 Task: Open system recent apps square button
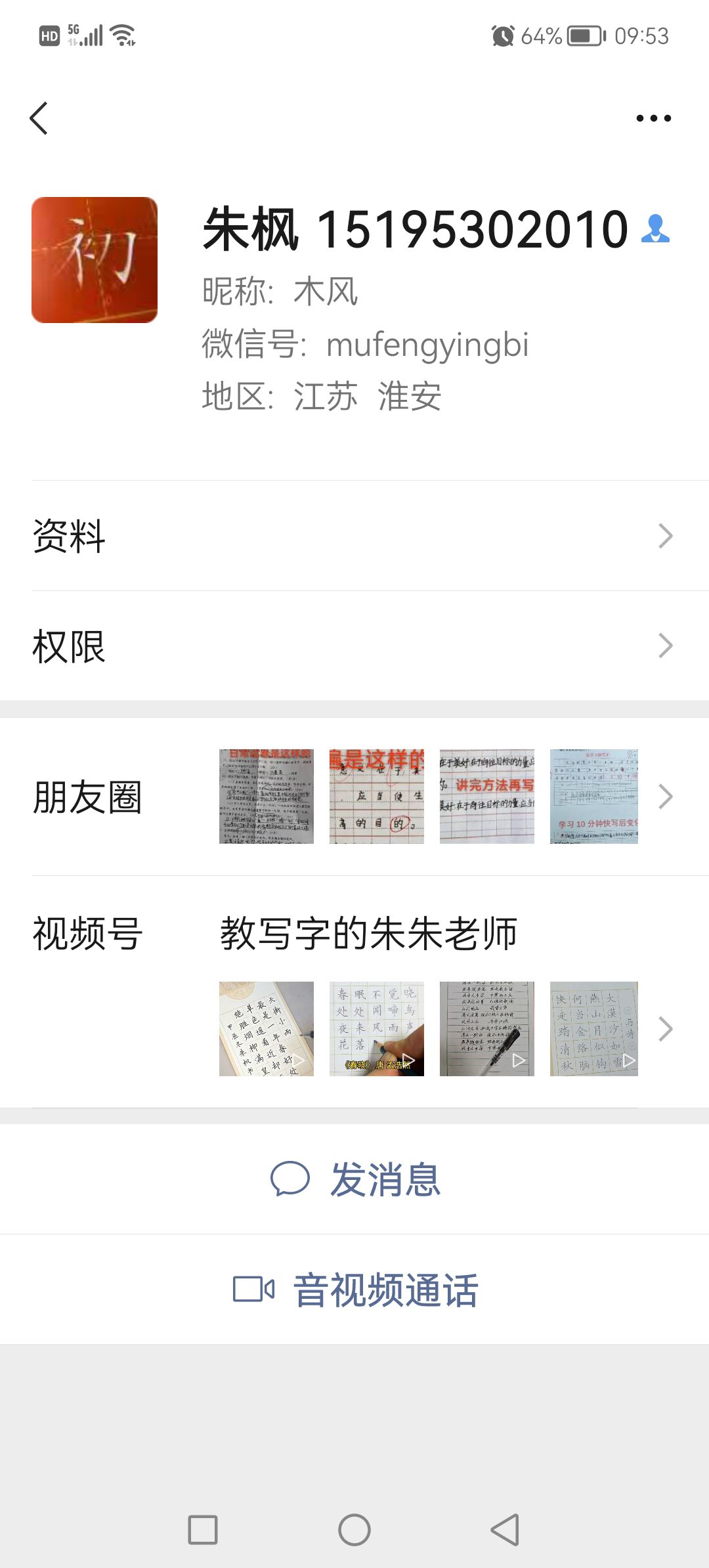(203, 1530)
